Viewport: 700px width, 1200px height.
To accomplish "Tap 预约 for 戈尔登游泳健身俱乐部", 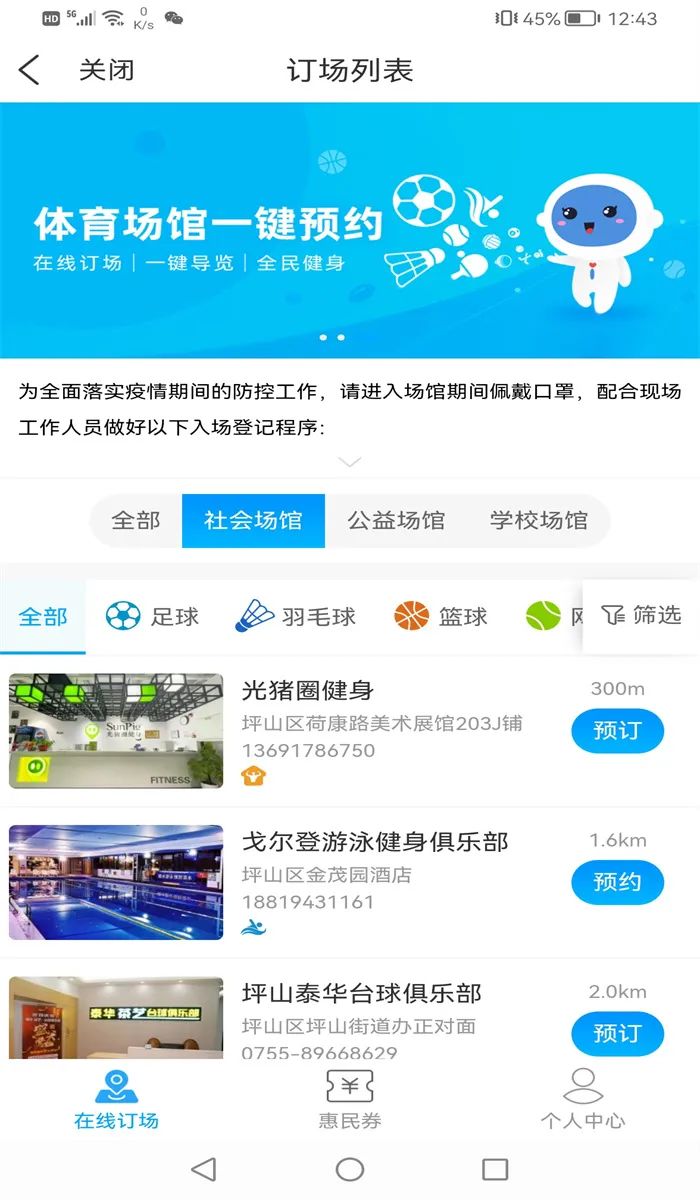I will (x=617, y=882).
